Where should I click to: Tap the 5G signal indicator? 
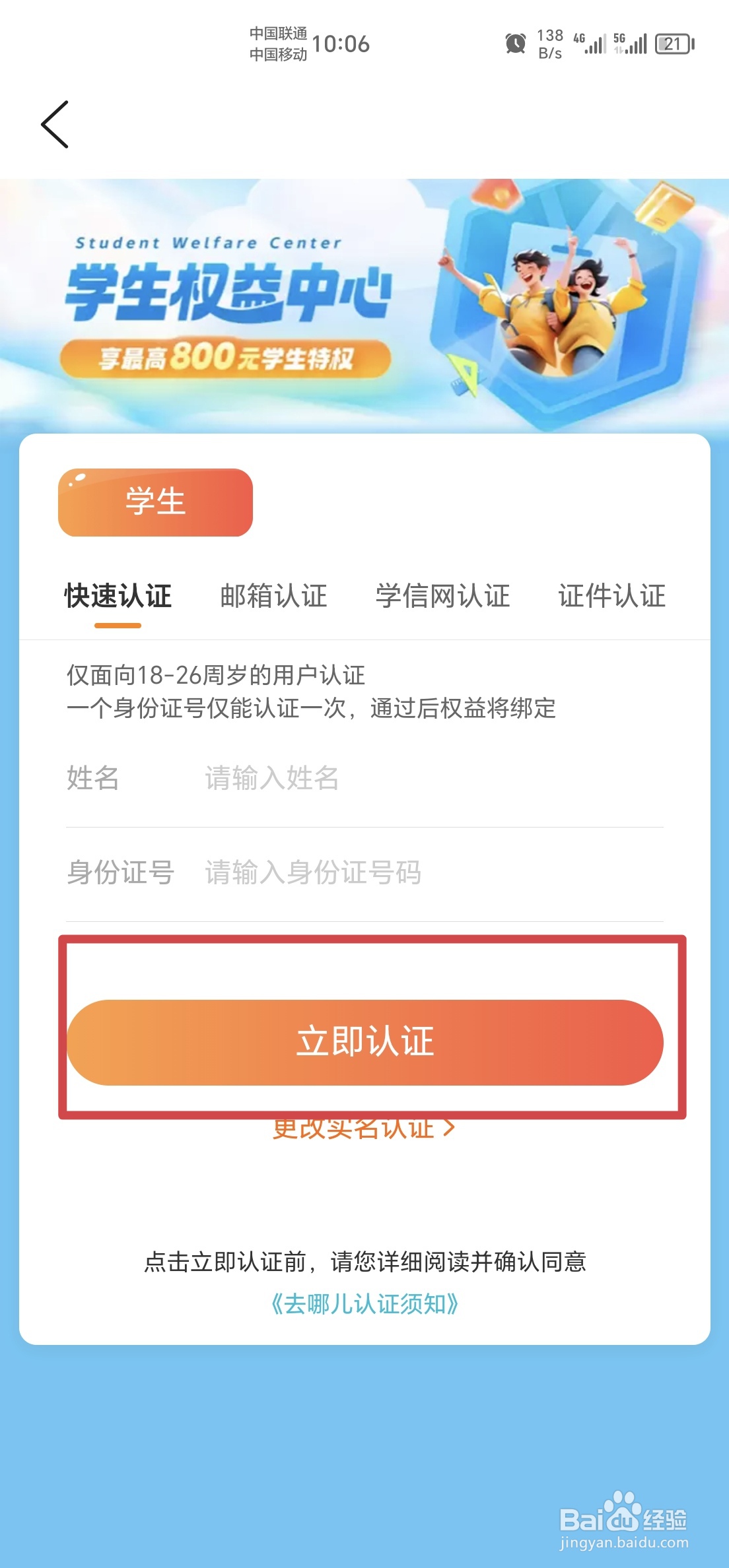[x=631, y=44]
